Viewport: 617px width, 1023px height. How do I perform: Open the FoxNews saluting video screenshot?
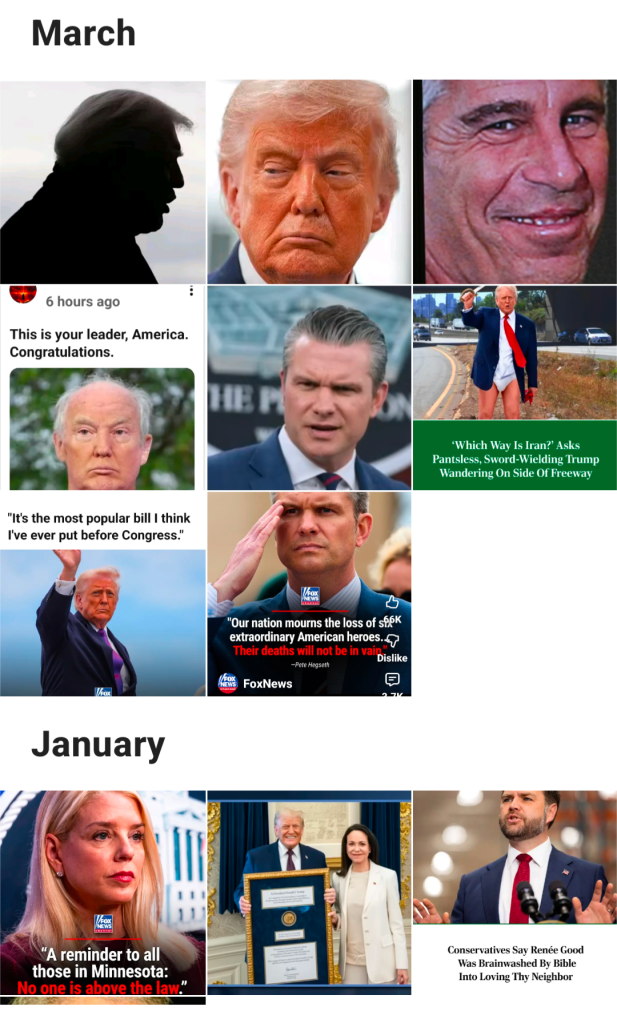point(308,593)
